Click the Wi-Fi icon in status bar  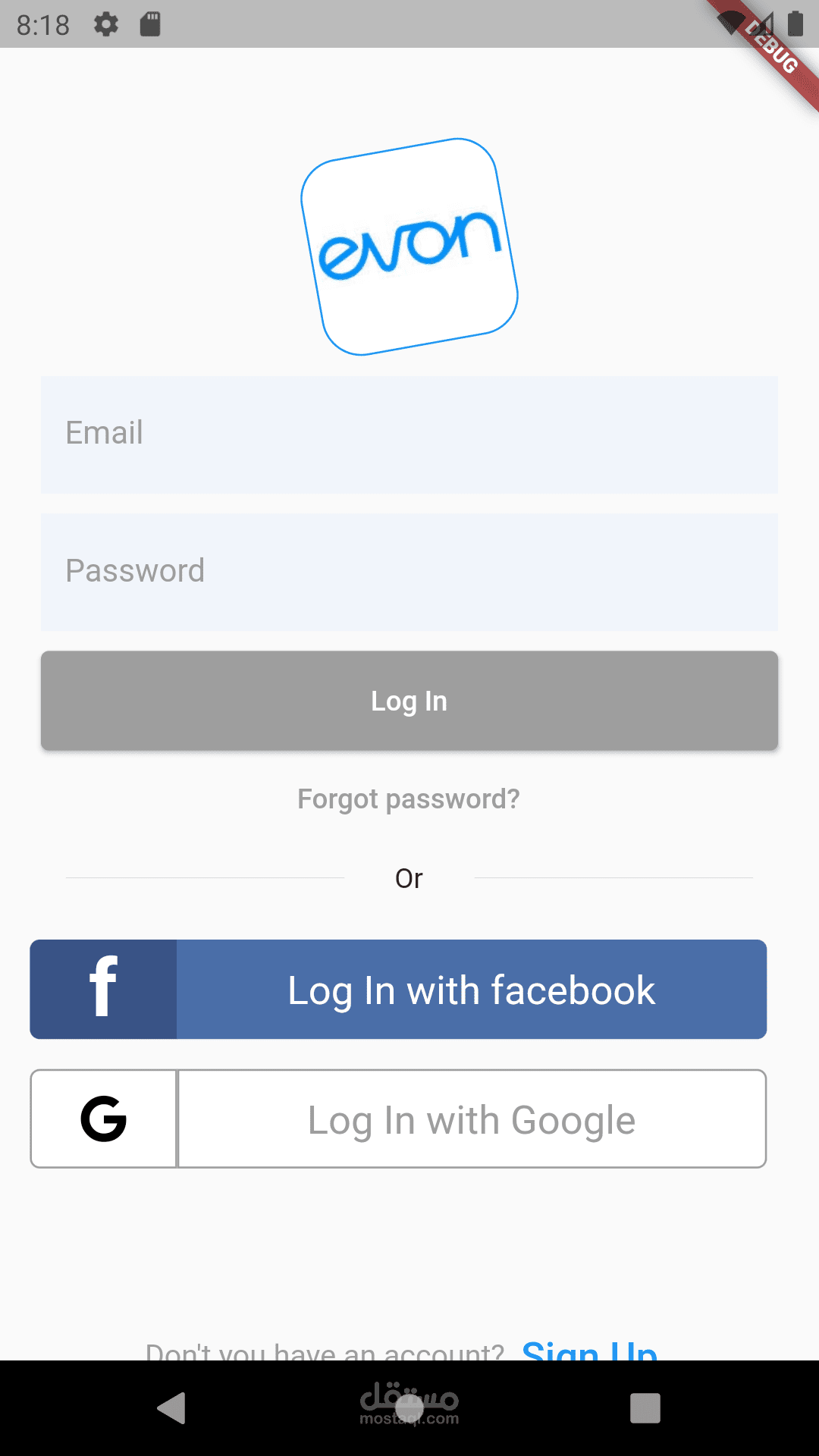point(730,24)
